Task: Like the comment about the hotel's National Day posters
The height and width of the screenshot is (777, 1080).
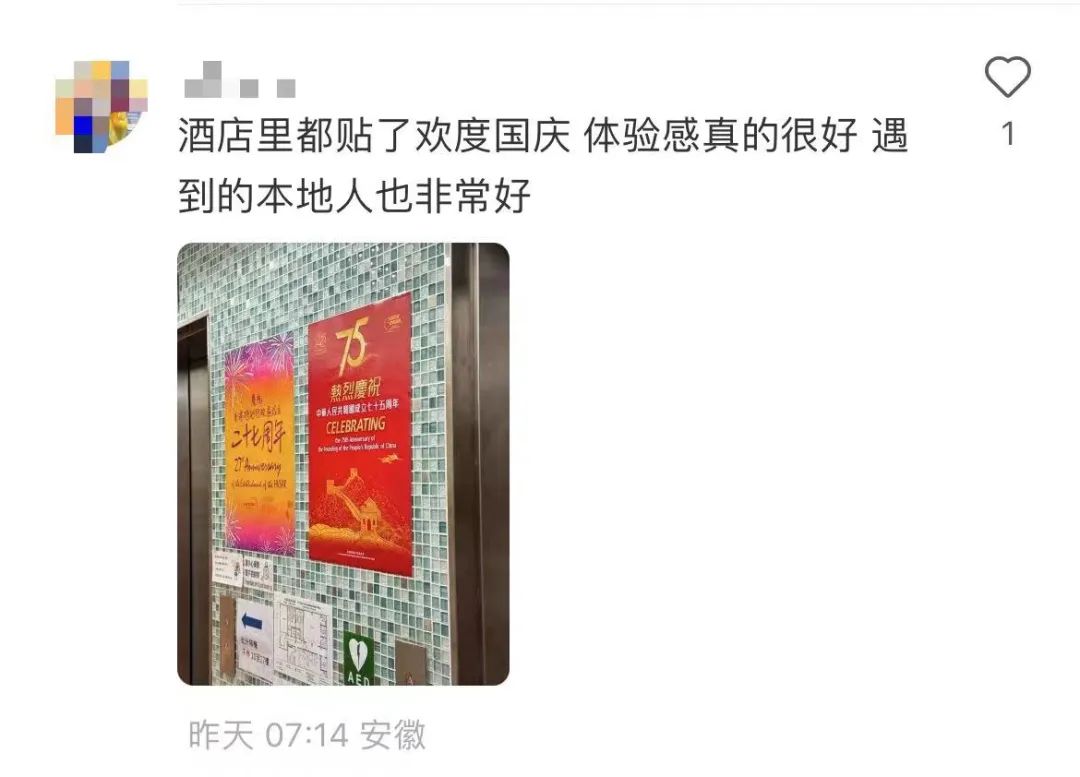Action: (1007, 78)
